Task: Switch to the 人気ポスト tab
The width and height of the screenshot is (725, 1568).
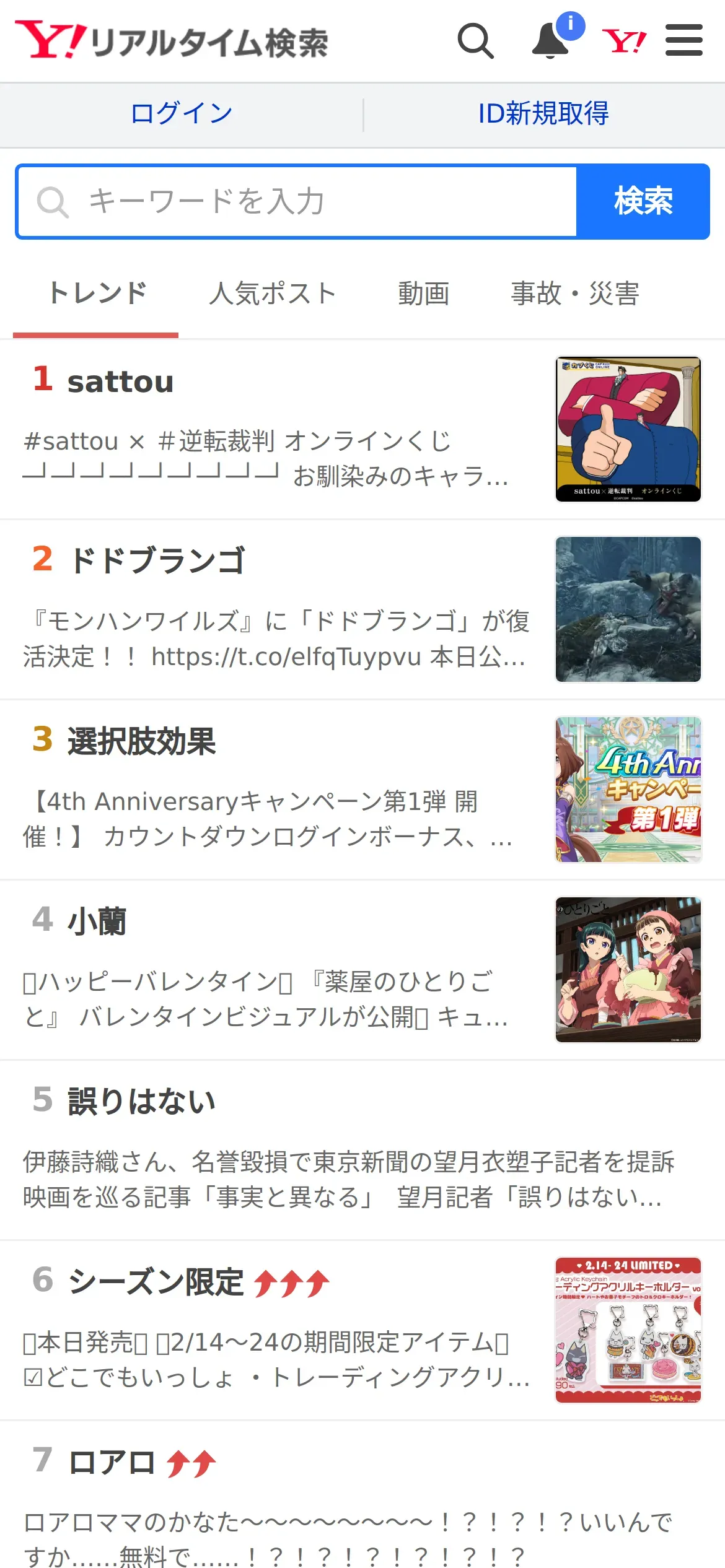Action: [272, 294]
